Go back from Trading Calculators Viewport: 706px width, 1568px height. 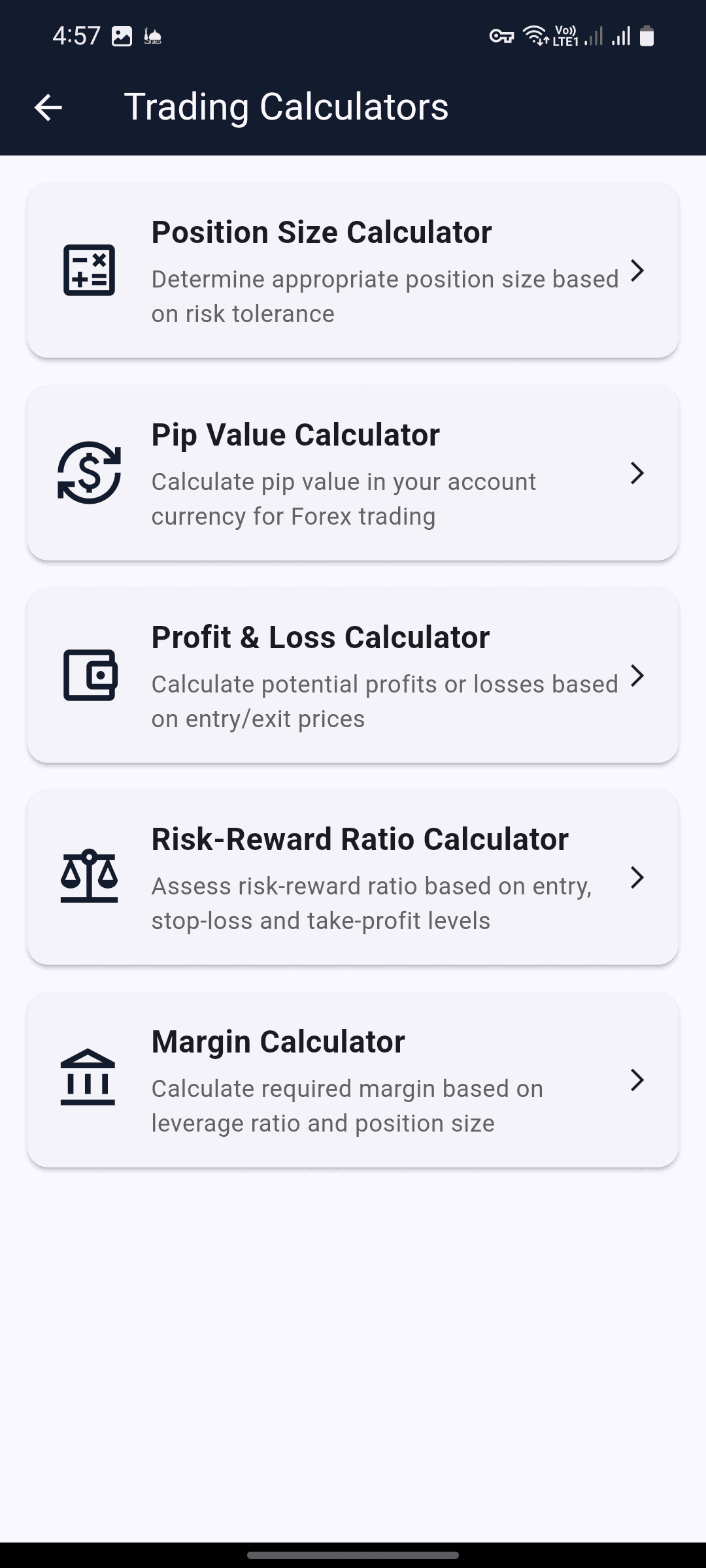(48, 107)
